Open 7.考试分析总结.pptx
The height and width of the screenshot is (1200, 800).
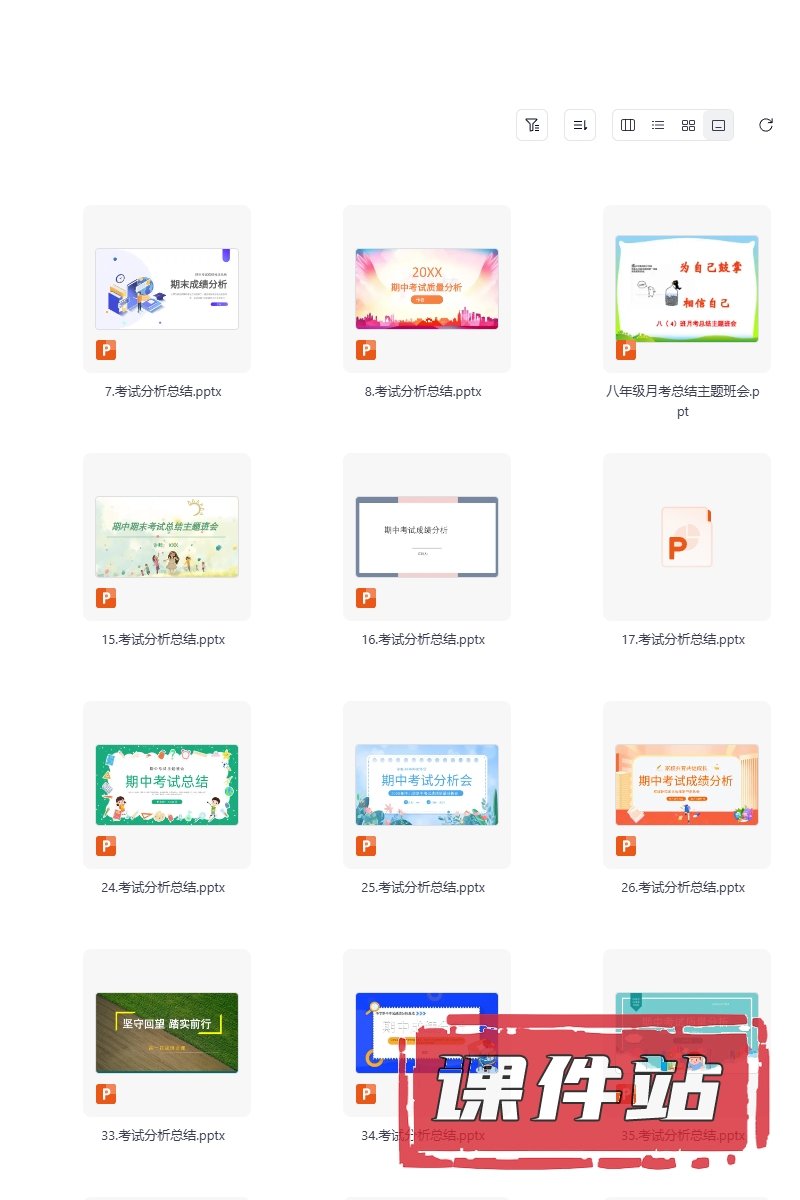[x=167, y=289]
